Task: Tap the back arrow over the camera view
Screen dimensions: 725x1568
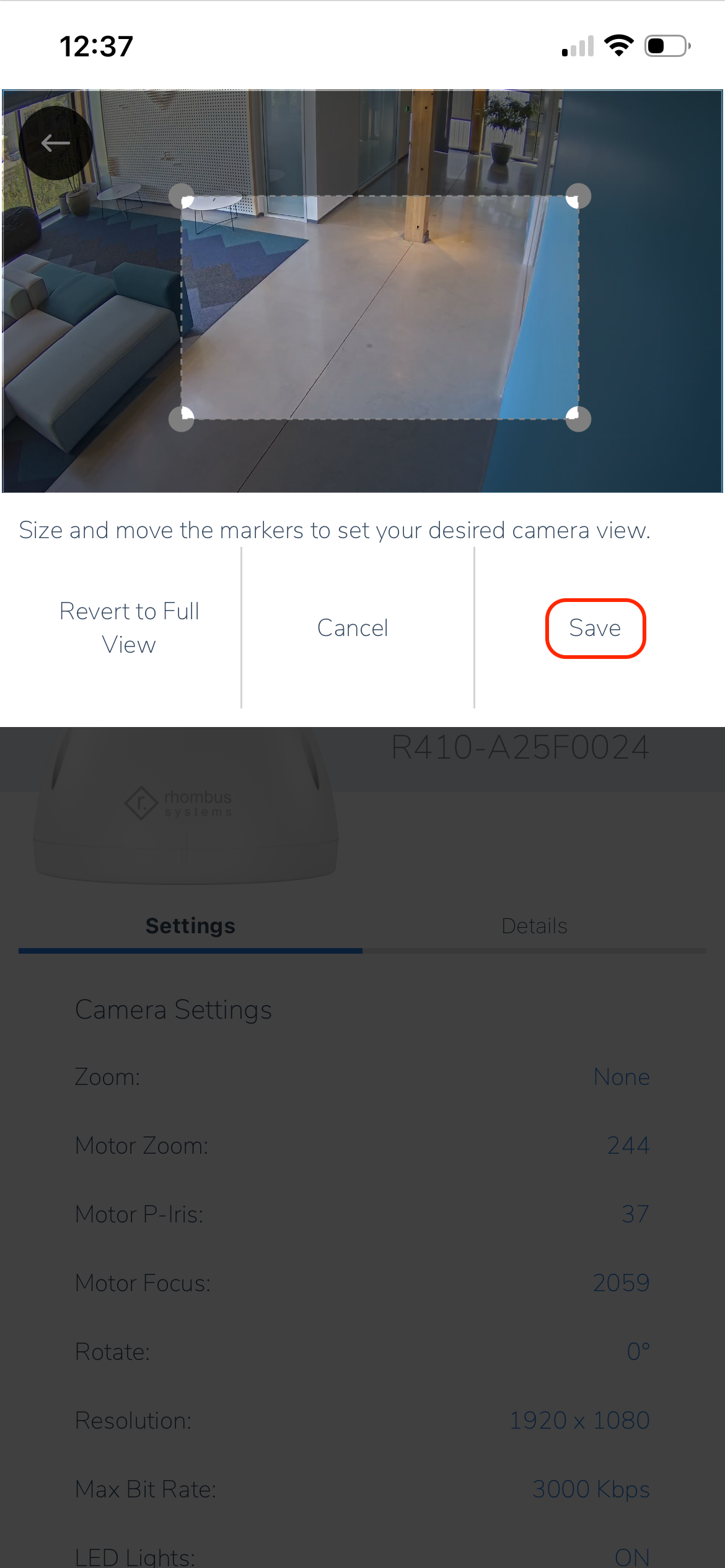Action: click(56, 143)
